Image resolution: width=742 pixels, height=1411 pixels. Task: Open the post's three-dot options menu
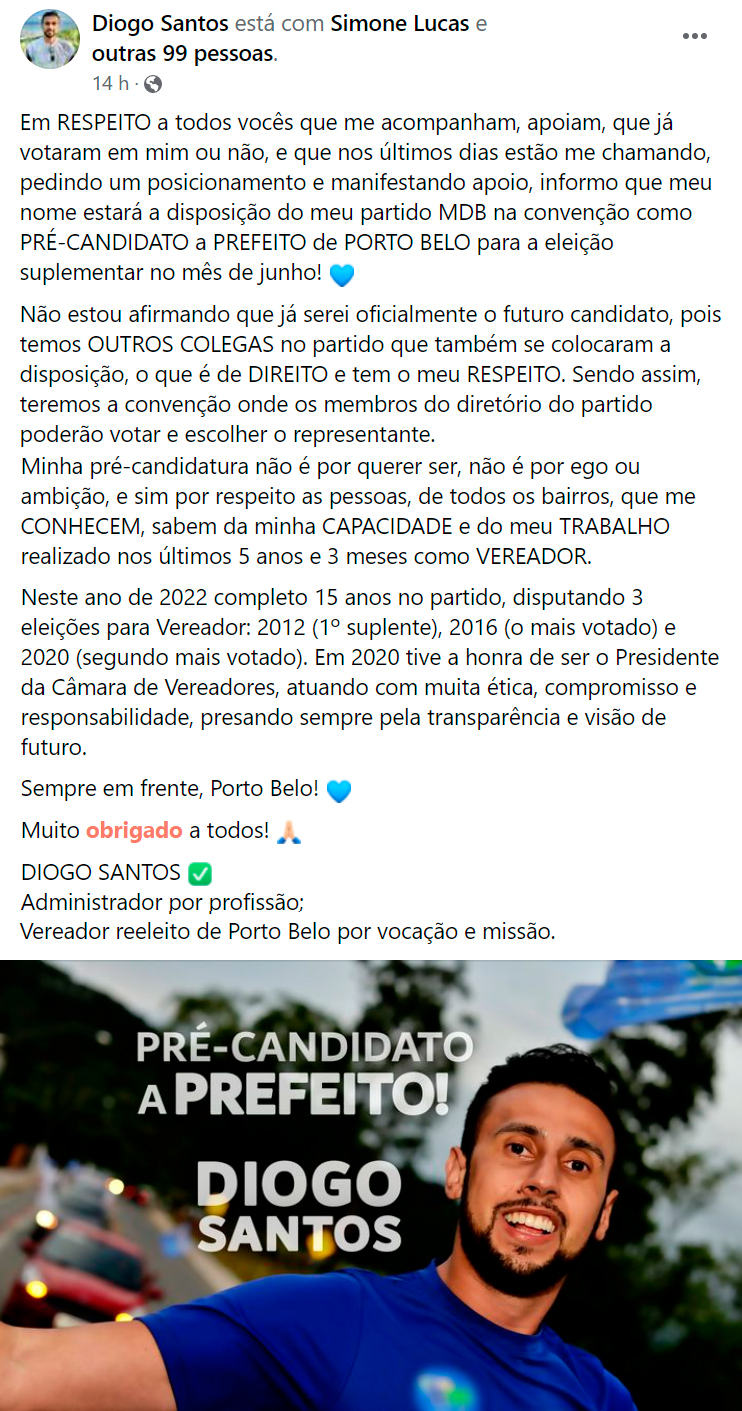[695, 36]
